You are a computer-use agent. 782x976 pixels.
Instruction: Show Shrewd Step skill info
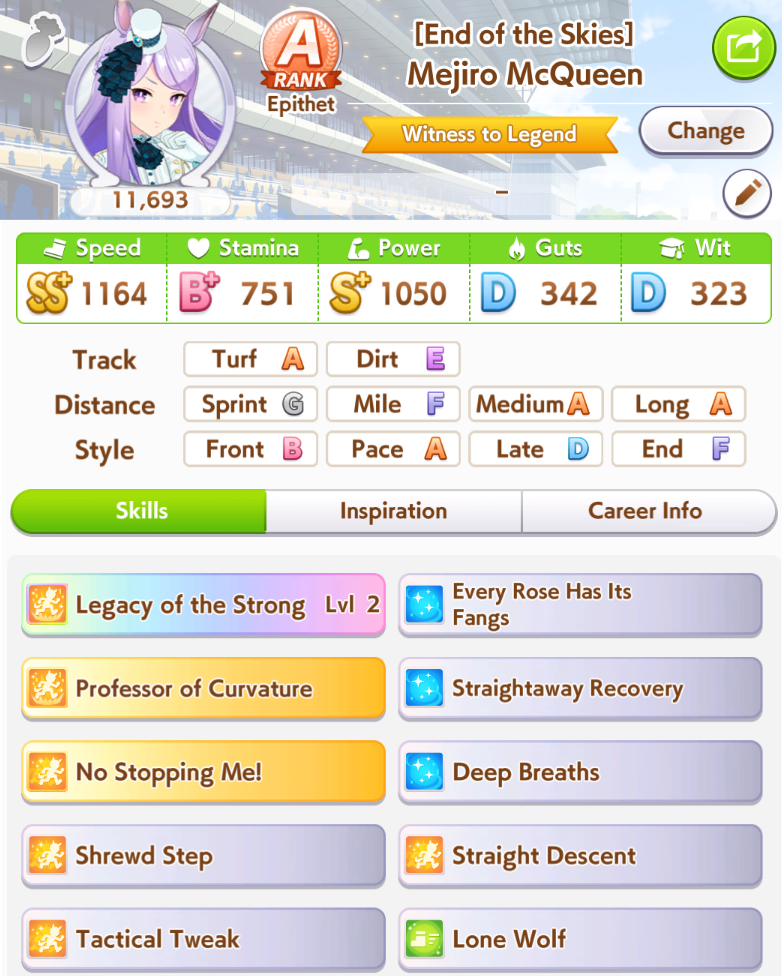point(203,856)
